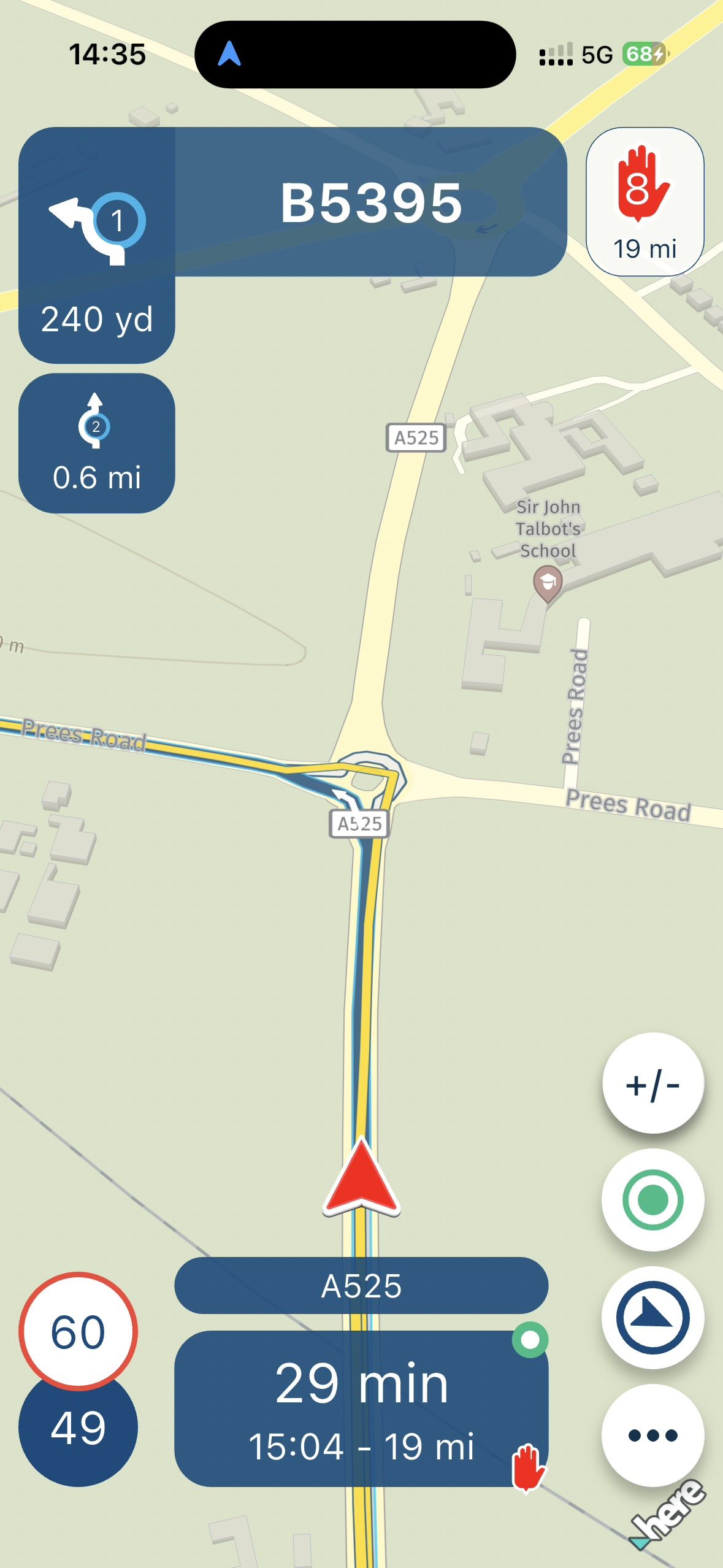The image size is (723, 1568).
Task: Open the red hand alert 19 mi ahead
Action: point(645,202)
